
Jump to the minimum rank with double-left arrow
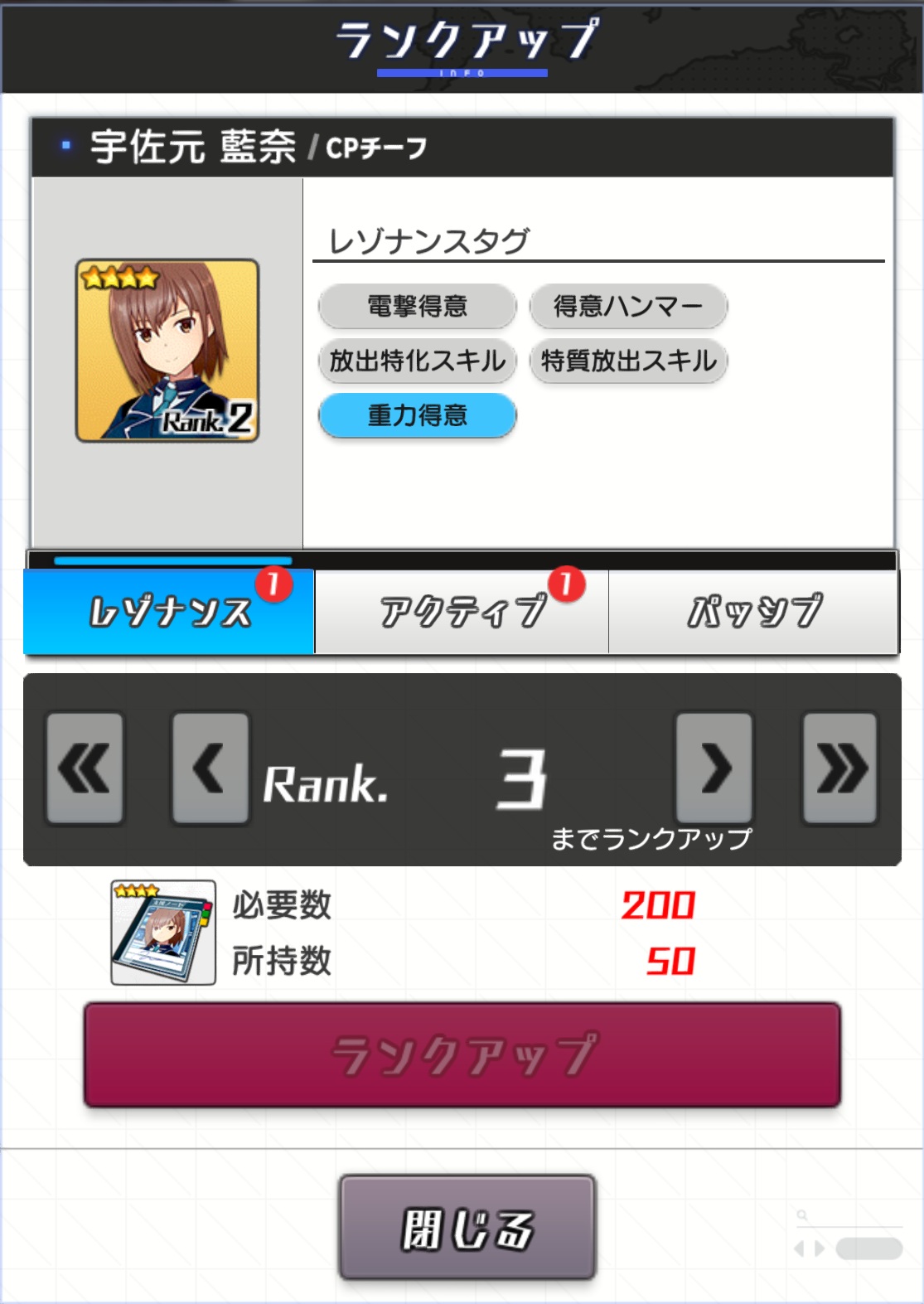(85, 768)
